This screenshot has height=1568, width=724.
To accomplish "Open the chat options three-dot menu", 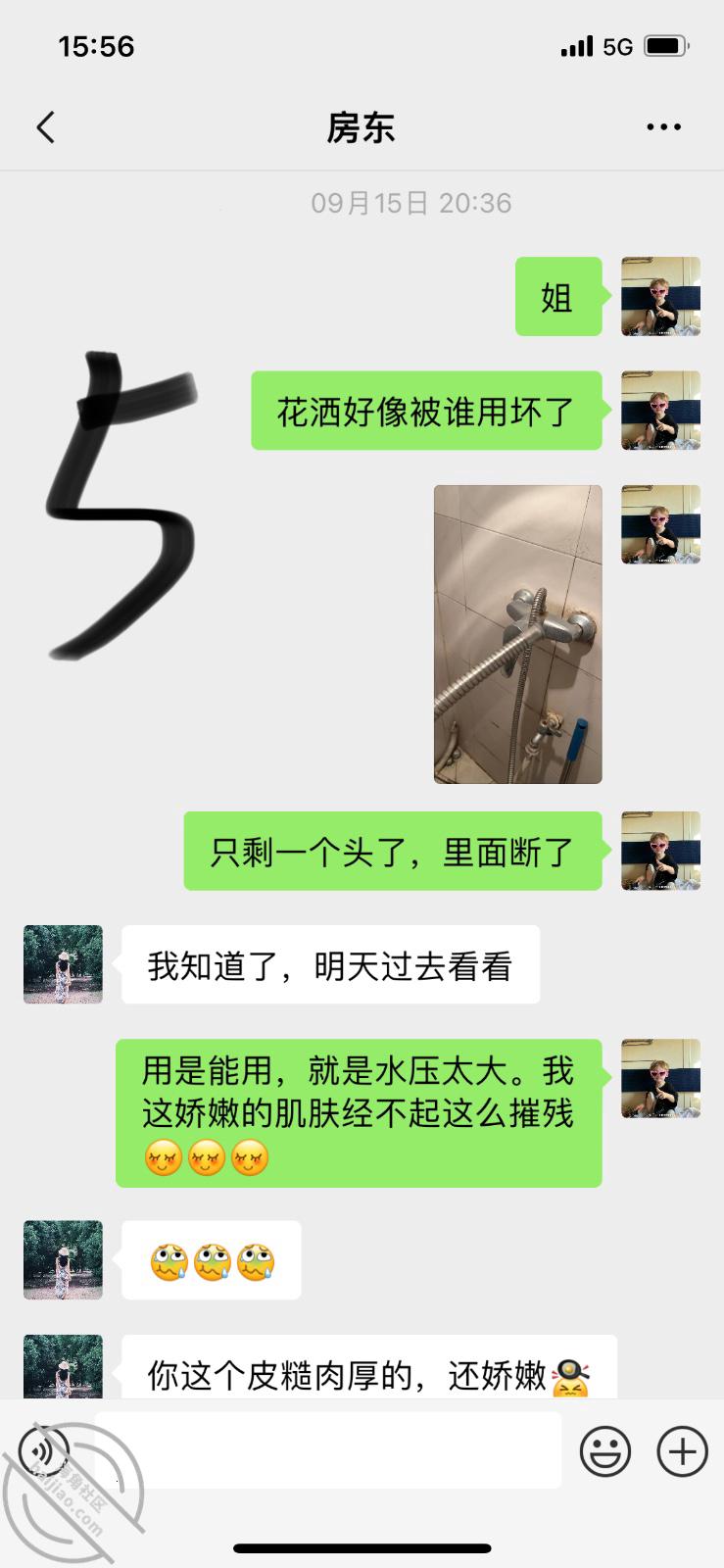I will pyautogui.click(x=663, y=127).
